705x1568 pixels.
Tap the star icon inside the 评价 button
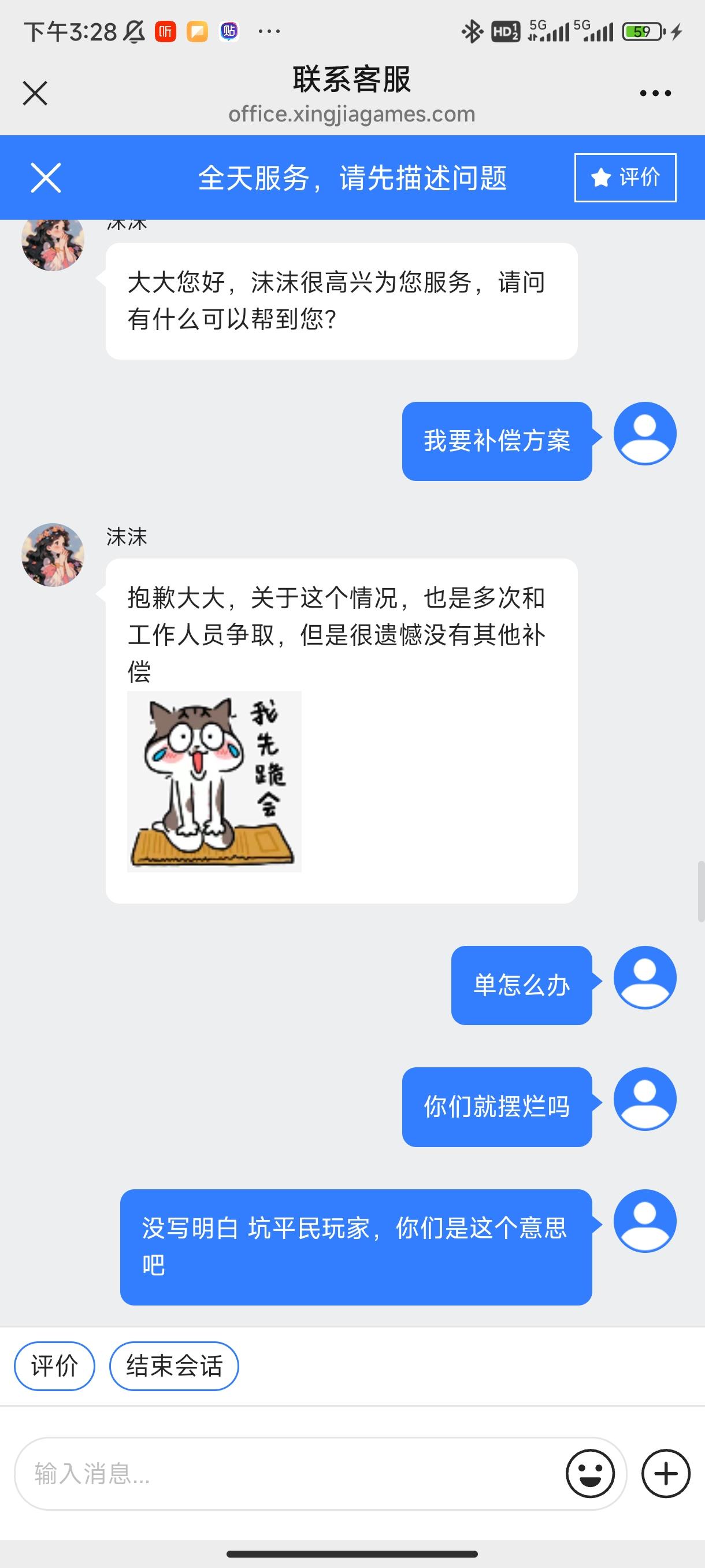[601, 177]
